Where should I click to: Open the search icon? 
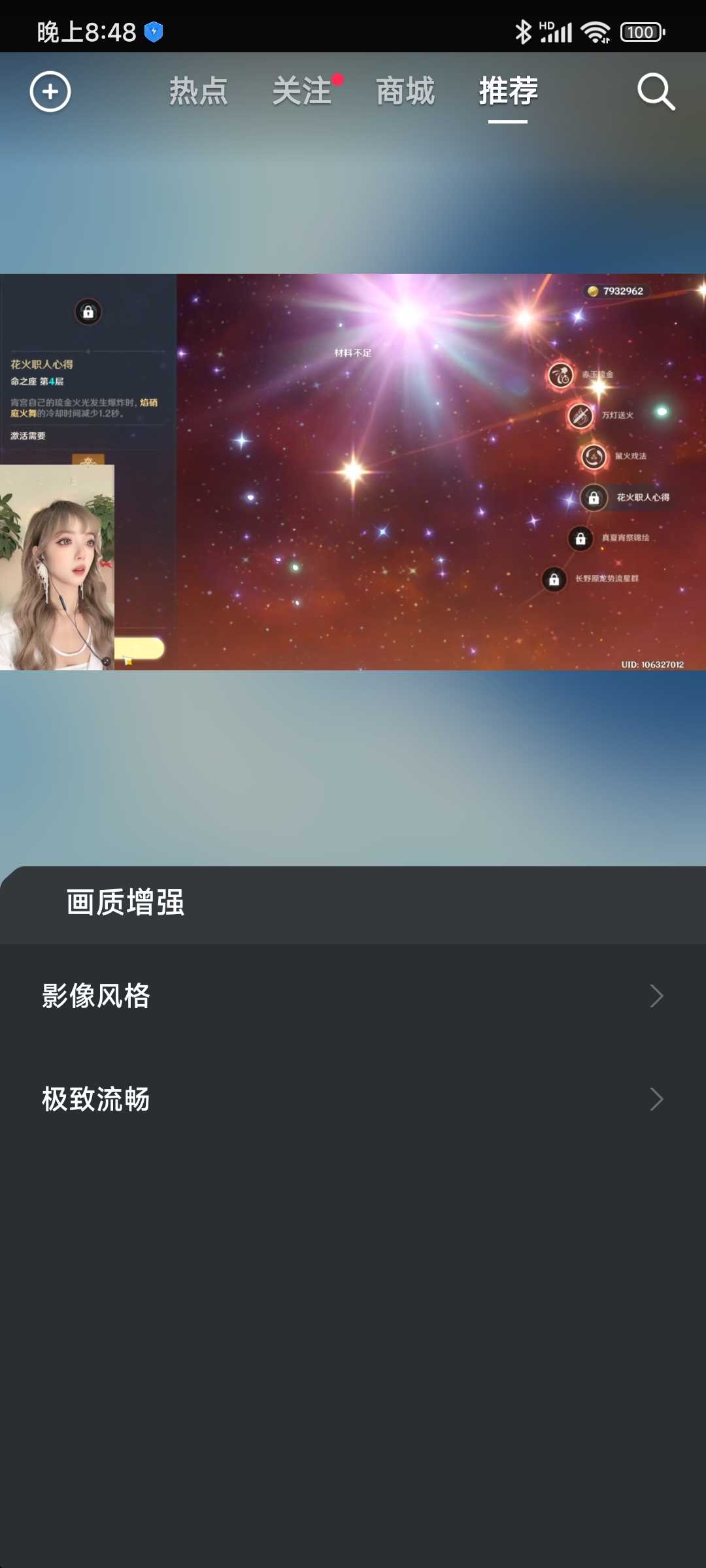[656, 91]
